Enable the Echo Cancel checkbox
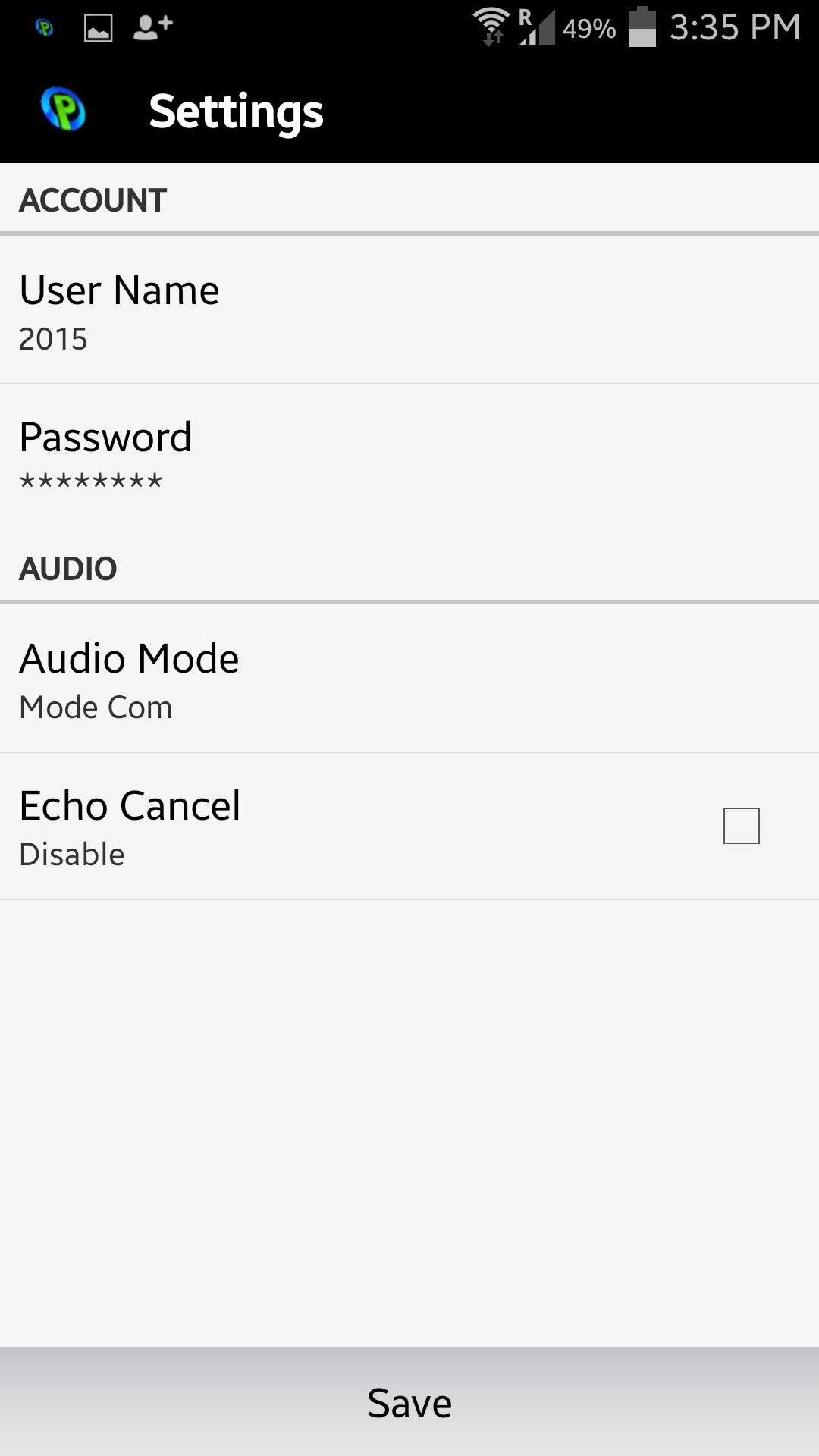This screenshot has height=1456, width=819. pyautogui.click(x=741, y=826)
